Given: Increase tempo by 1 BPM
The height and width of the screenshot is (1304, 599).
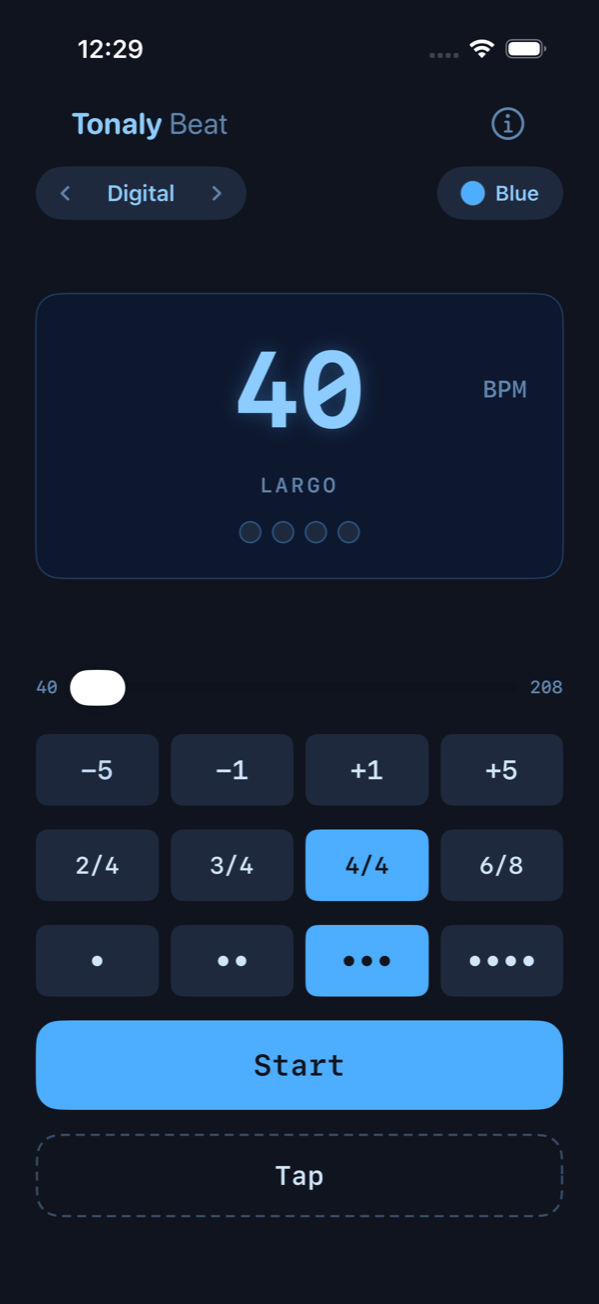Looking at the screenshot, I should point(367,770).
